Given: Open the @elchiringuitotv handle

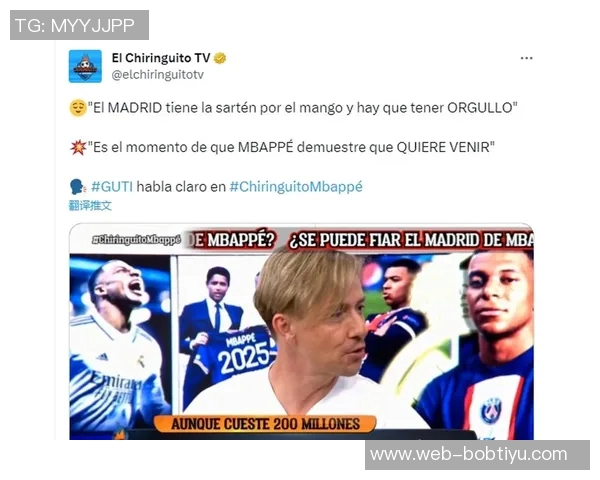Looking at the screenshot, I should pyautogui.click(x=157, y=75).
